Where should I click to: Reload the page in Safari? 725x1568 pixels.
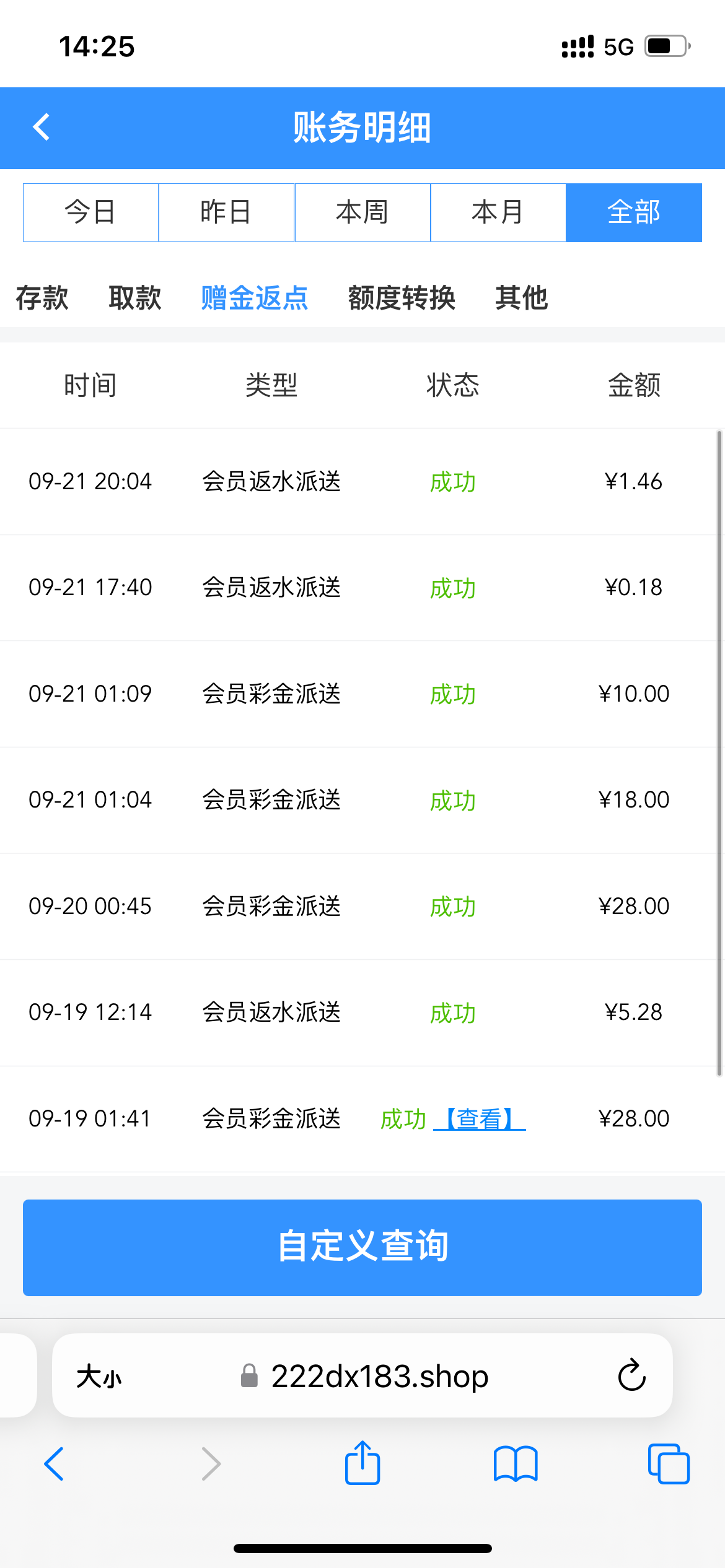coord(631,1375)
